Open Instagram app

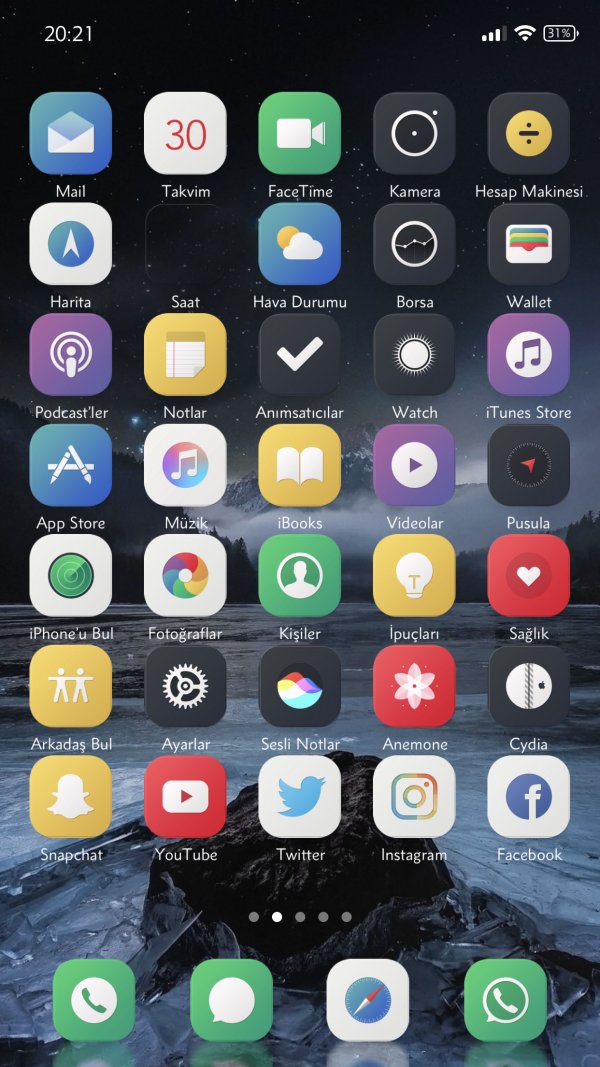click(x=414, y=797)
